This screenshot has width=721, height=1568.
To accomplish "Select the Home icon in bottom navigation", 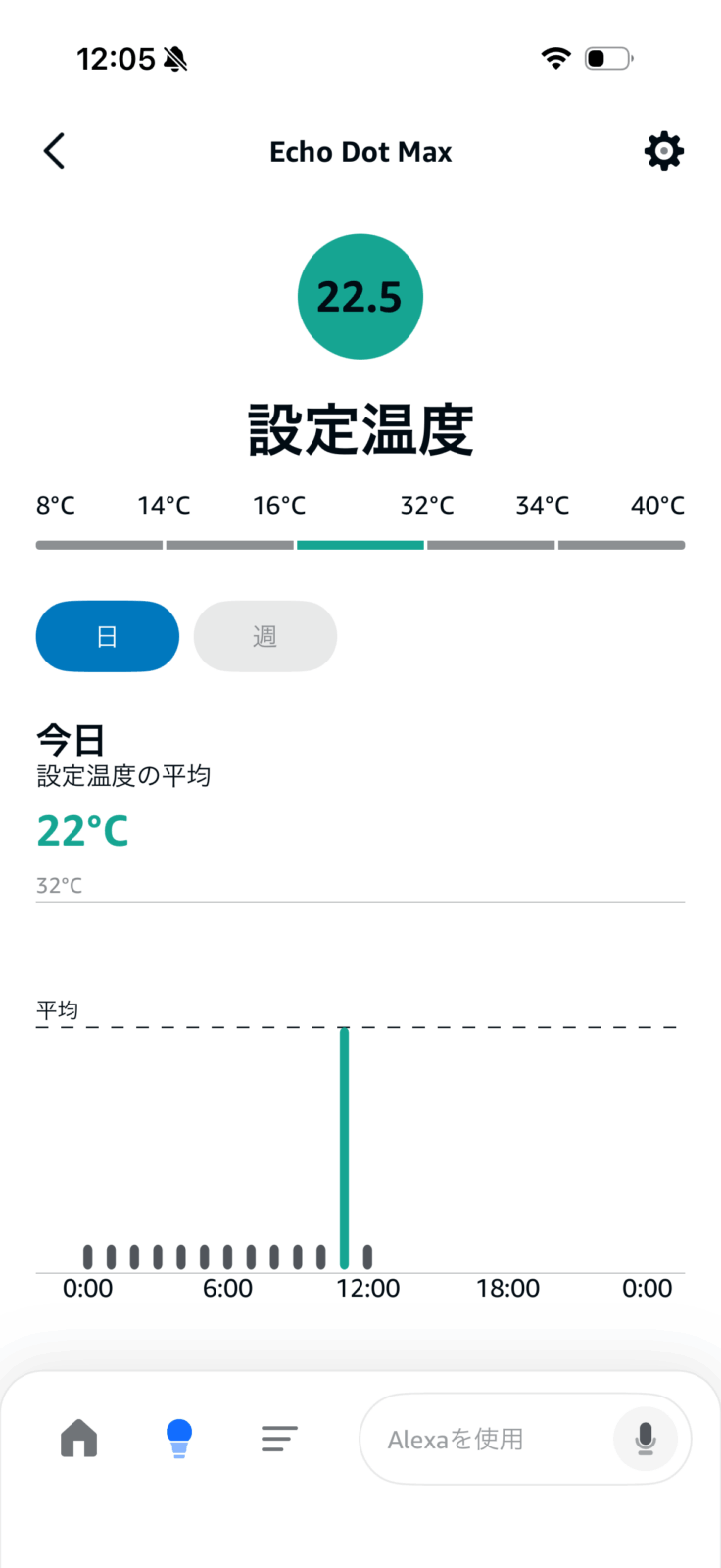I will (78, 1438).
